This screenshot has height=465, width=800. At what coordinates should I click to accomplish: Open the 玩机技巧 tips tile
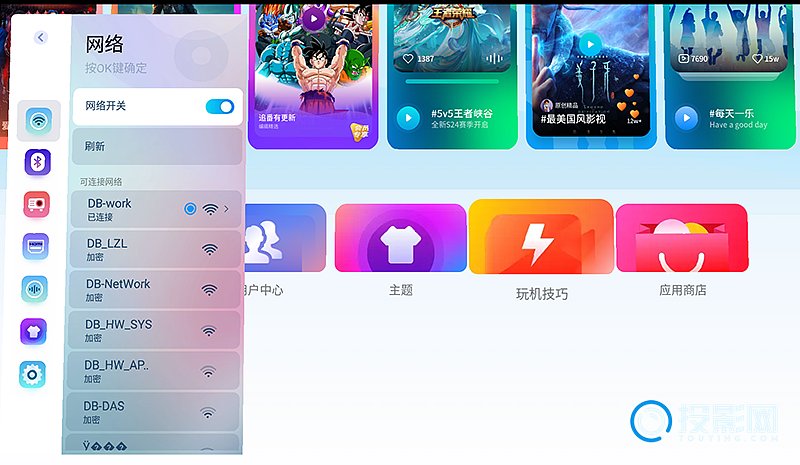[x=541, y=240]
